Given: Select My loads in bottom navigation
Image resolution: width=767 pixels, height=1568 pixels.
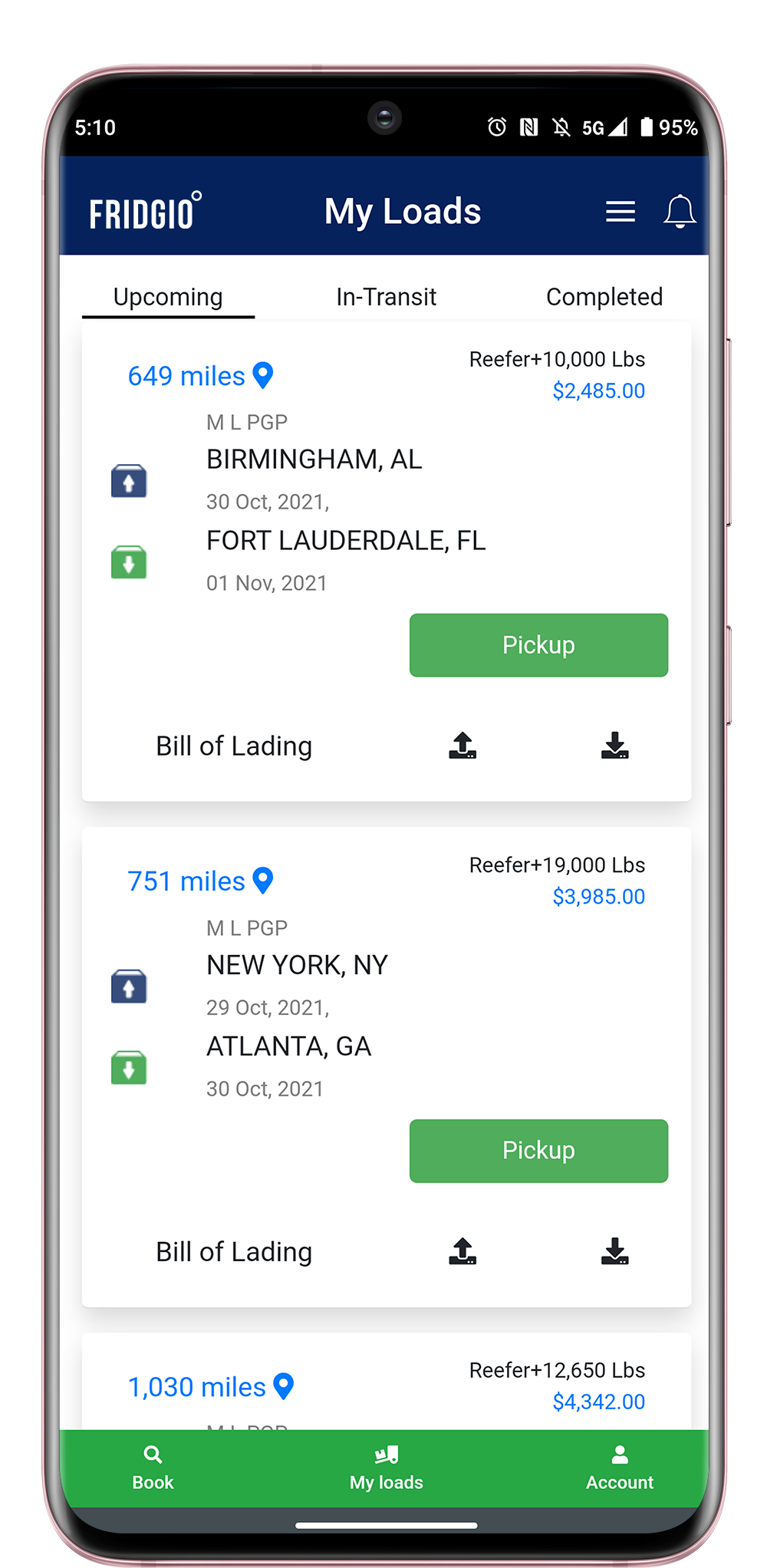Looking at the screenshot, I should (386, 1468).
